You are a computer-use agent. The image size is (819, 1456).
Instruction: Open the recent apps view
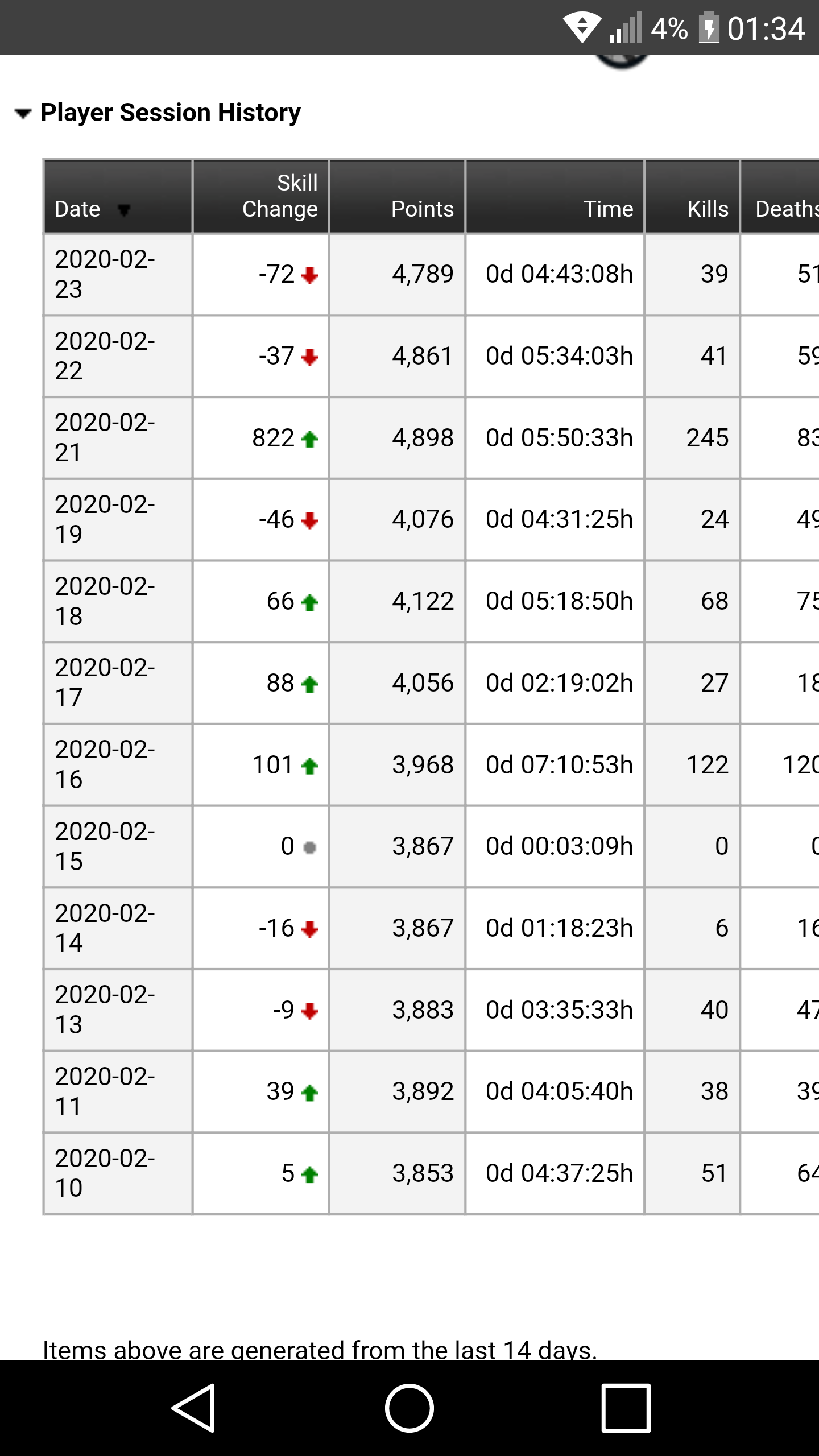click(626, 1408)
